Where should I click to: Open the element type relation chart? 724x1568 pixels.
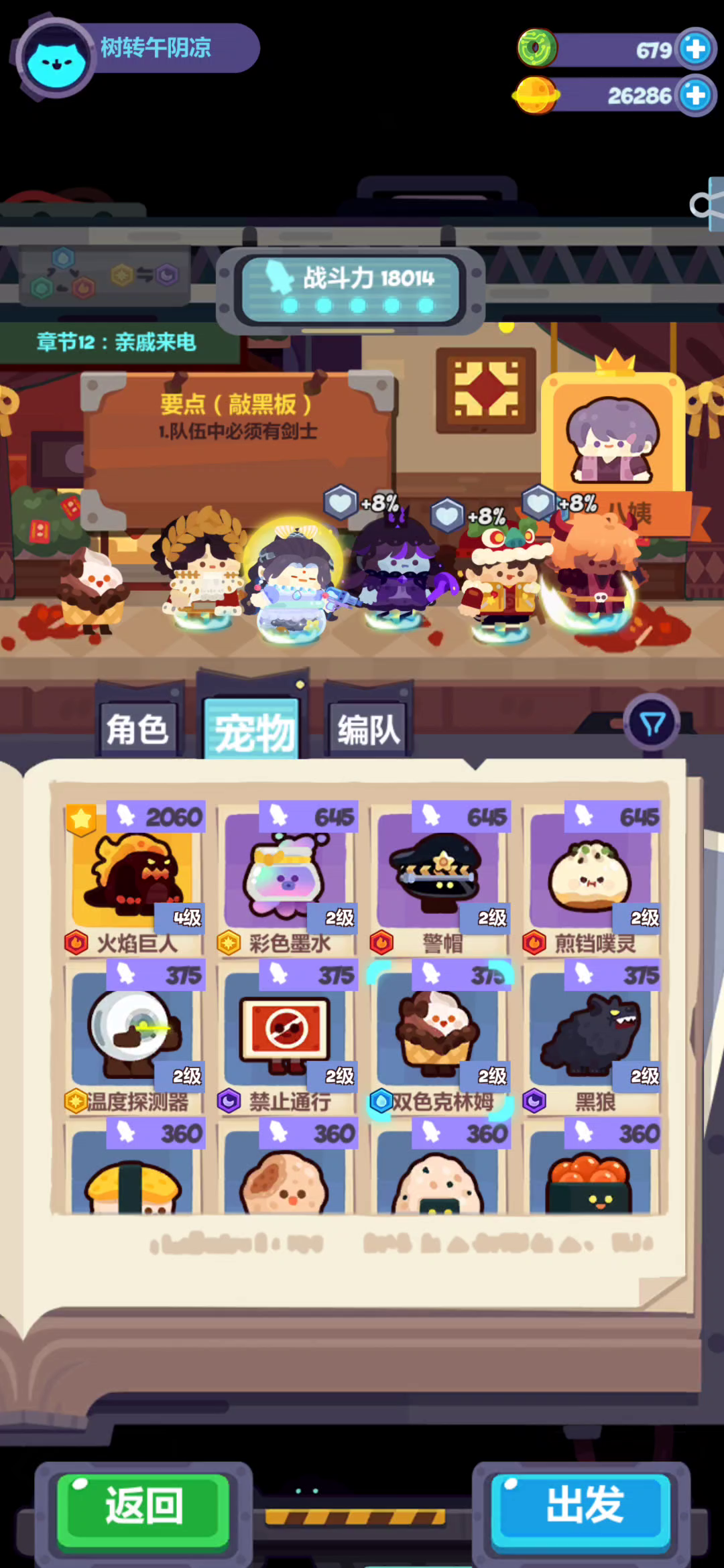(104, 275)
